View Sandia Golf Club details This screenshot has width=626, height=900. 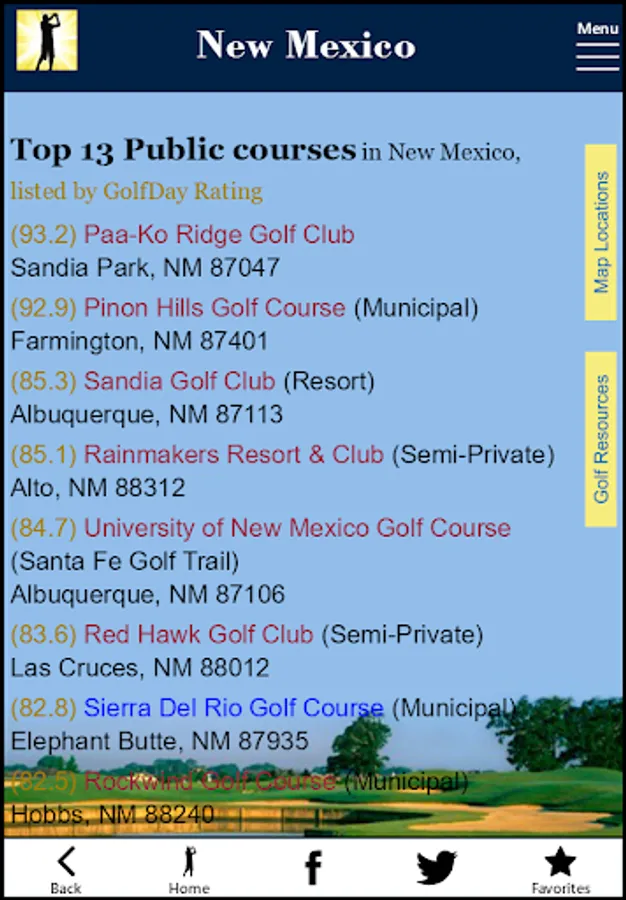[x=178, y=381]
